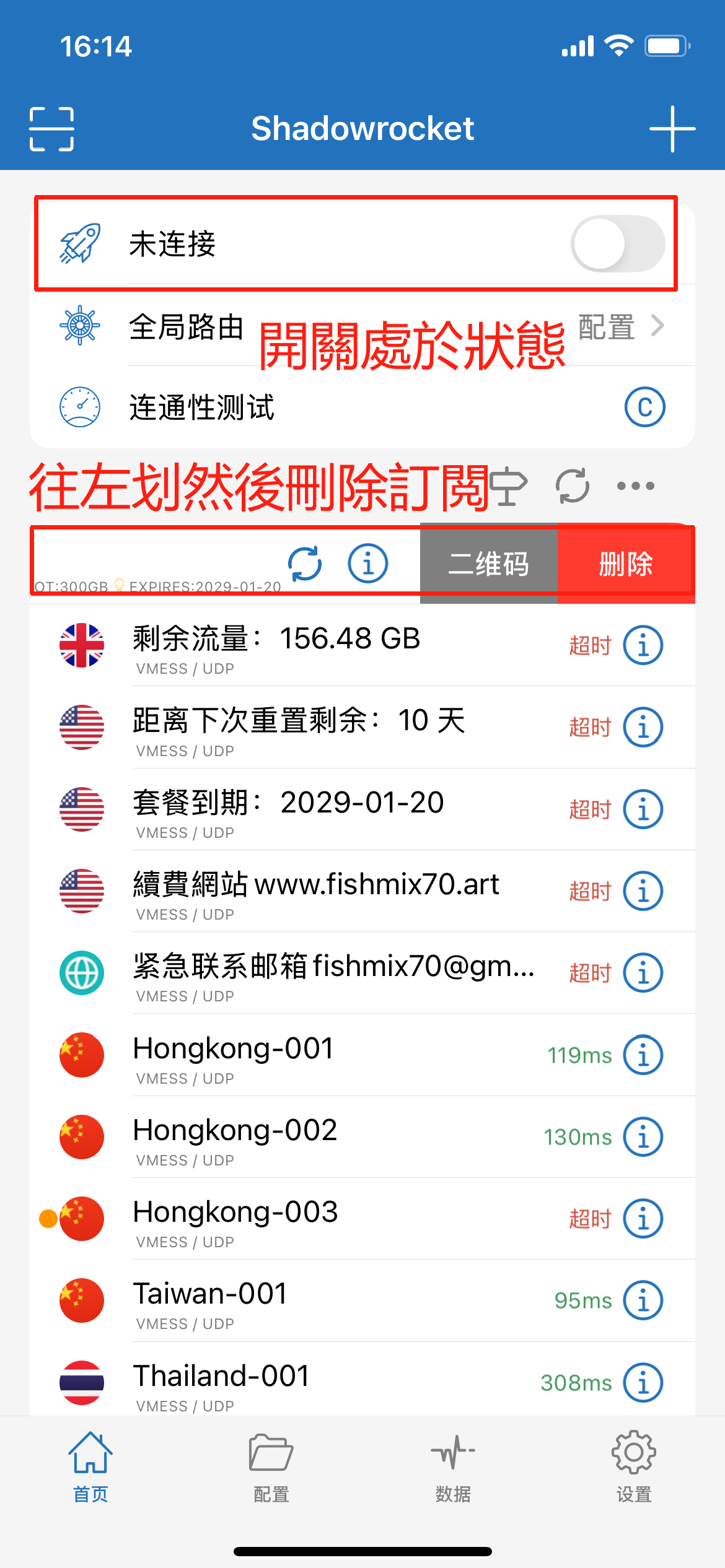Select the Hongkong-001 node
Image resolution: width=725 pixels, height=1568 pixels.
[x=362, y=1055]
